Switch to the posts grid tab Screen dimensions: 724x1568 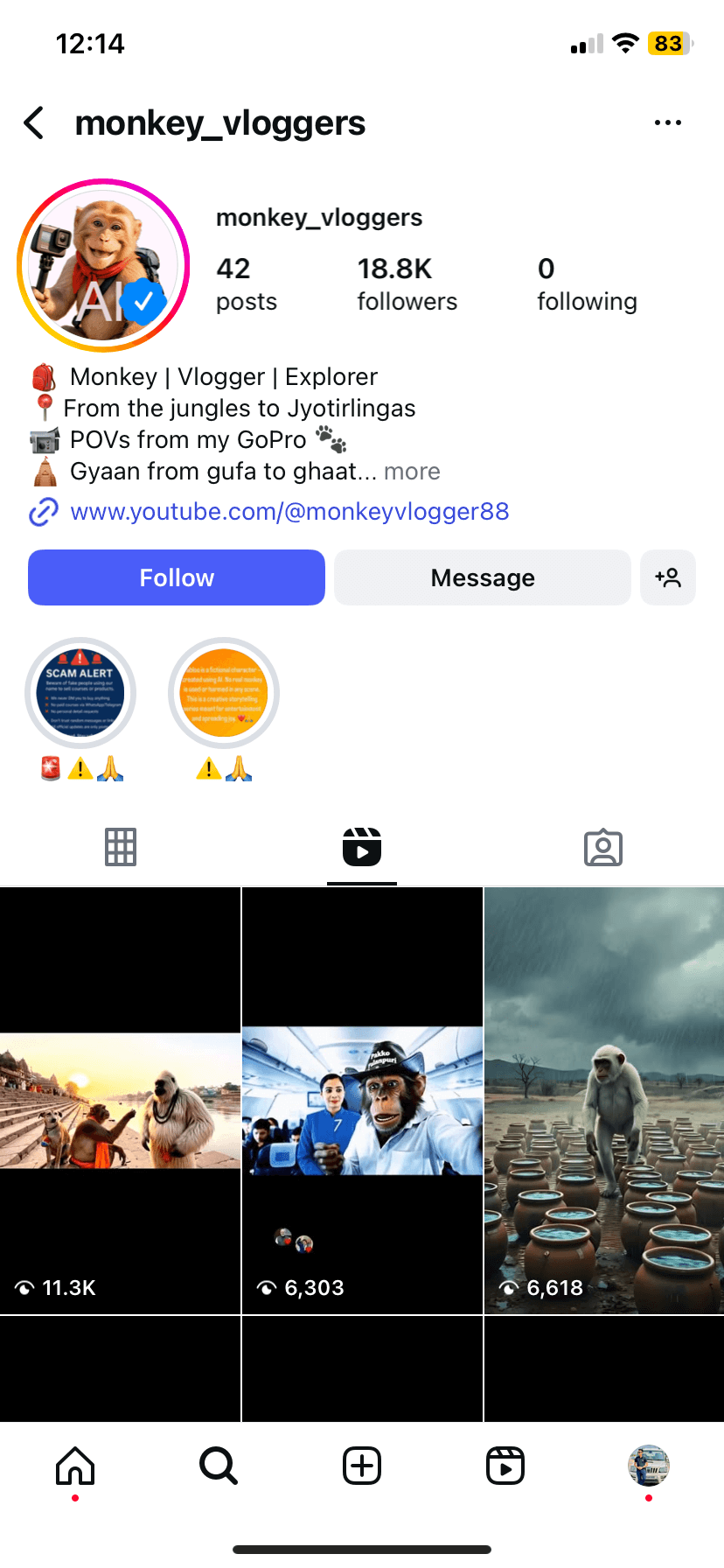pyautogui.click(x=121, y=847)
